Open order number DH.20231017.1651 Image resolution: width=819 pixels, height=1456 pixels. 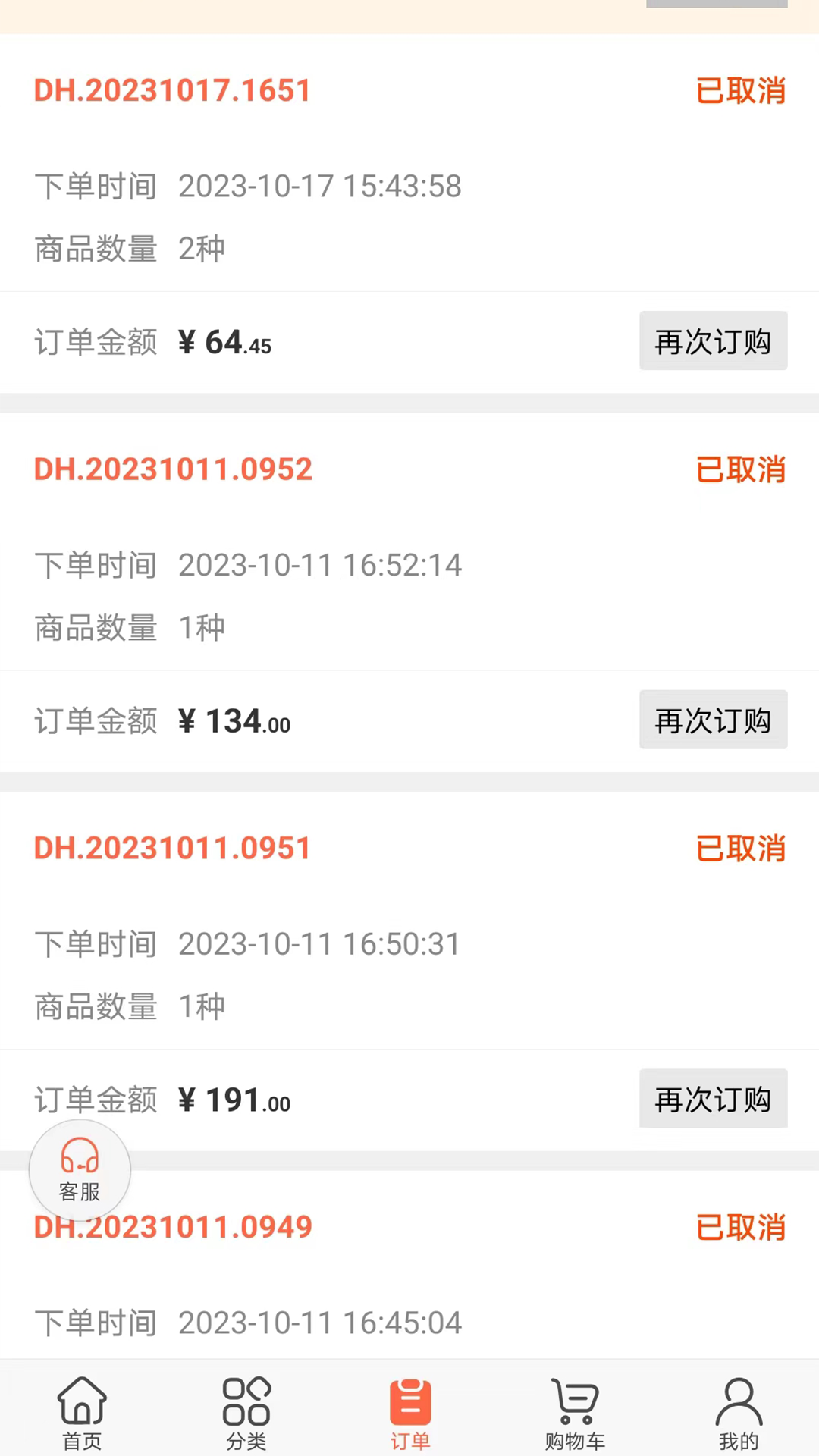click(x=172, y=89)
